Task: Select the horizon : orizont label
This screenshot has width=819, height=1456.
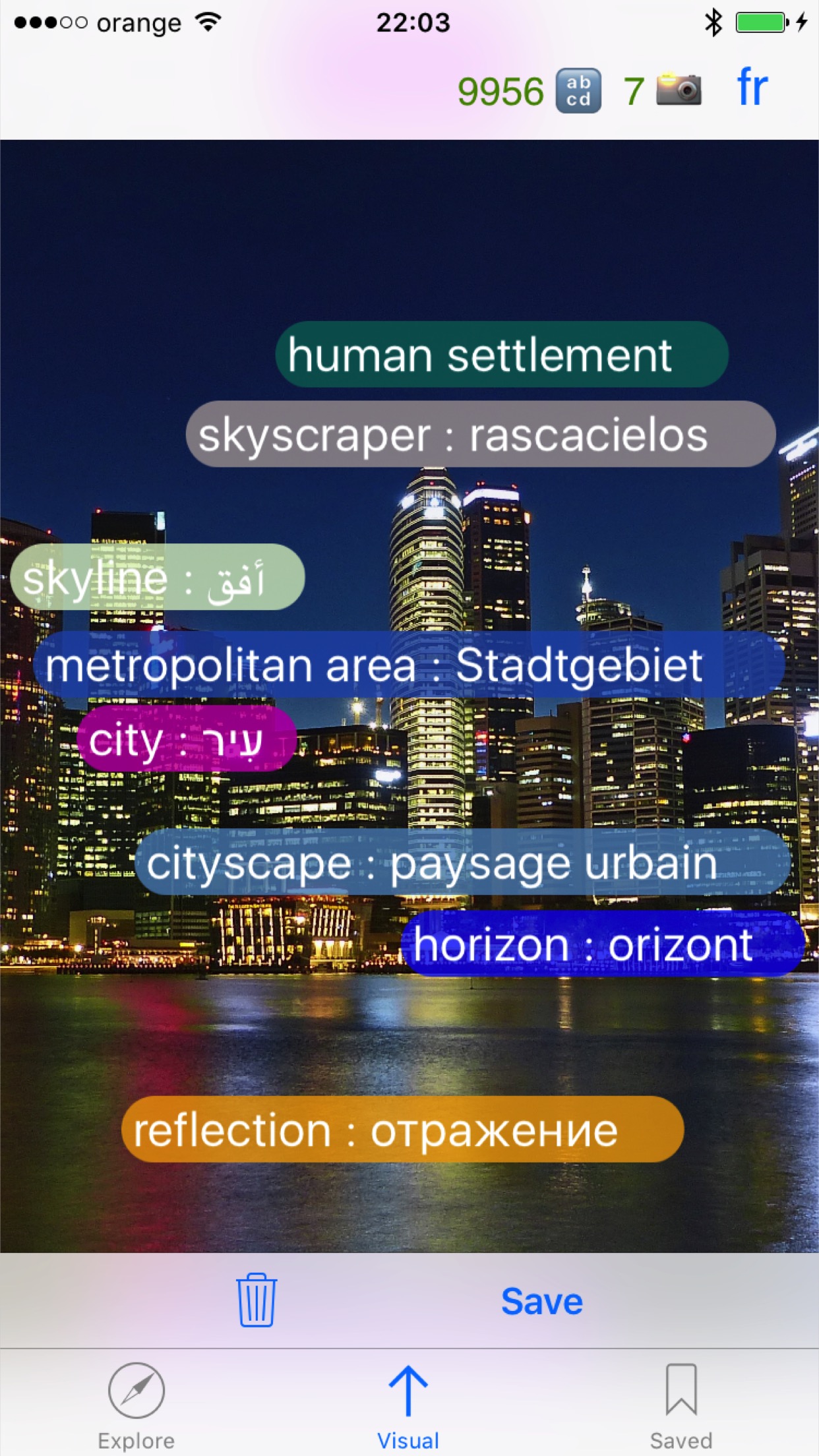Action: 603,944
